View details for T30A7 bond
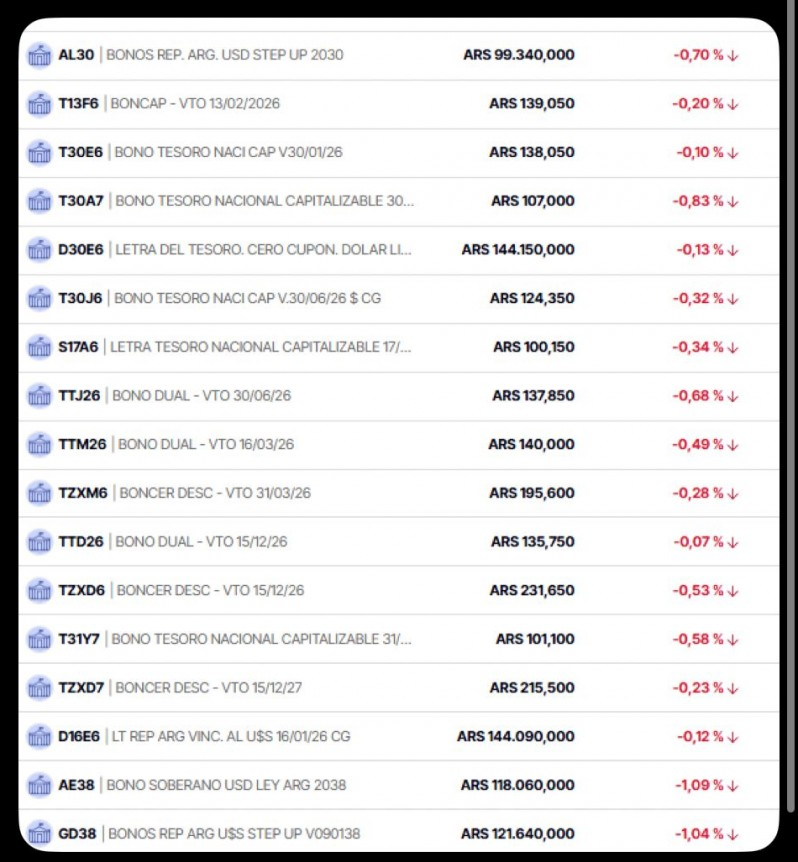Screen dimensions: 798x862 [398, 201]
